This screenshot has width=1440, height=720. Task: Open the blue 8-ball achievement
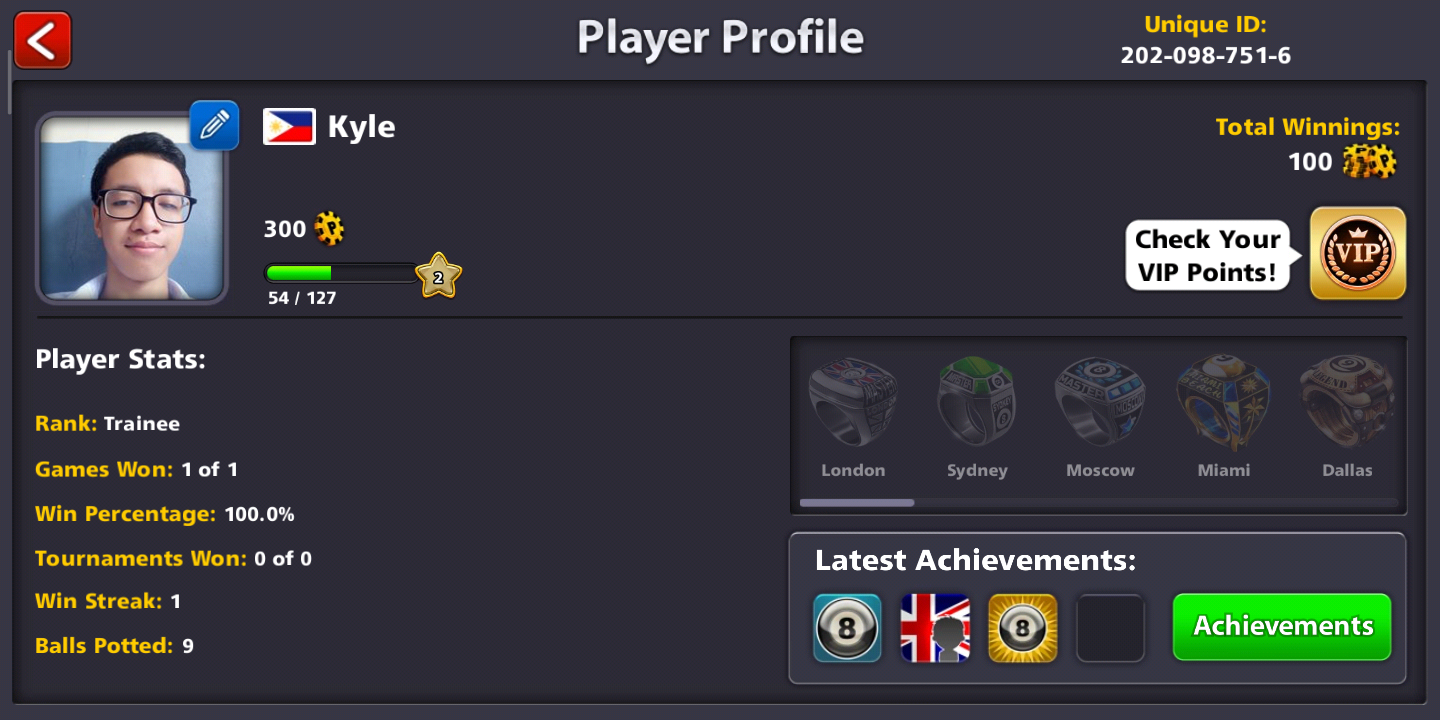847,628
